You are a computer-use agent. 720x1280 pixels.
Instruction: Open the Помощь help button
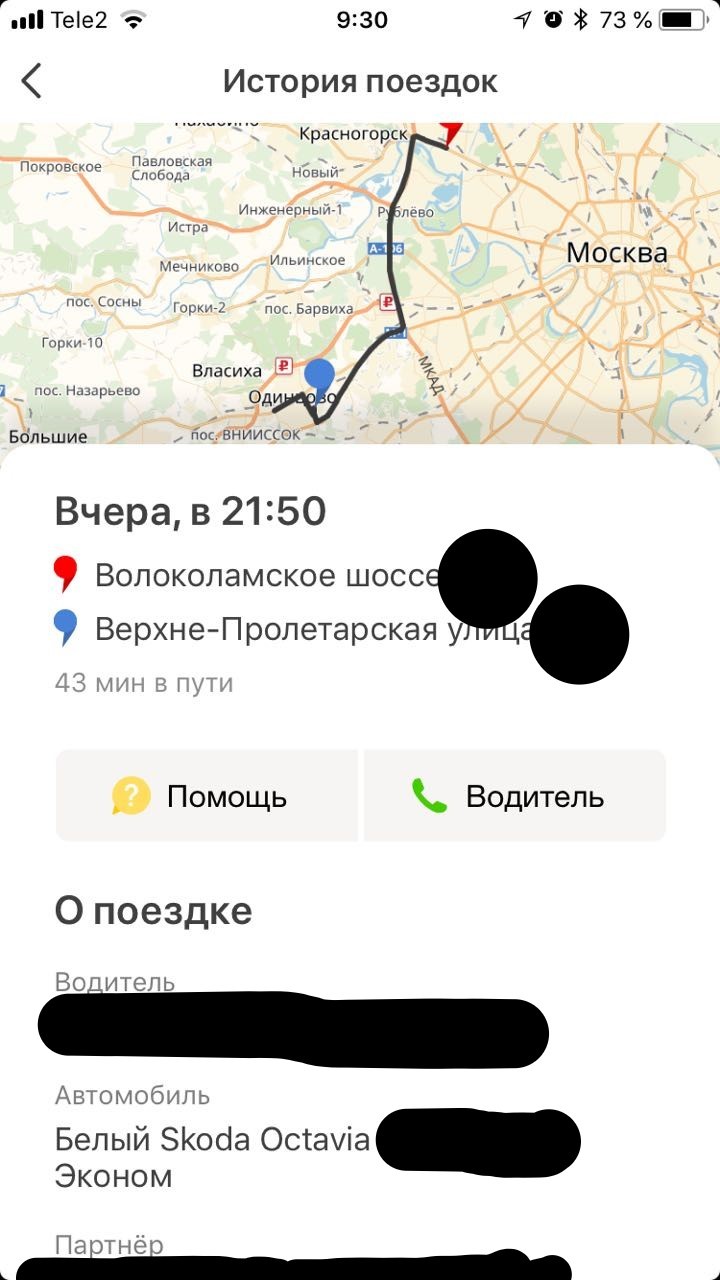click(206, 796)
